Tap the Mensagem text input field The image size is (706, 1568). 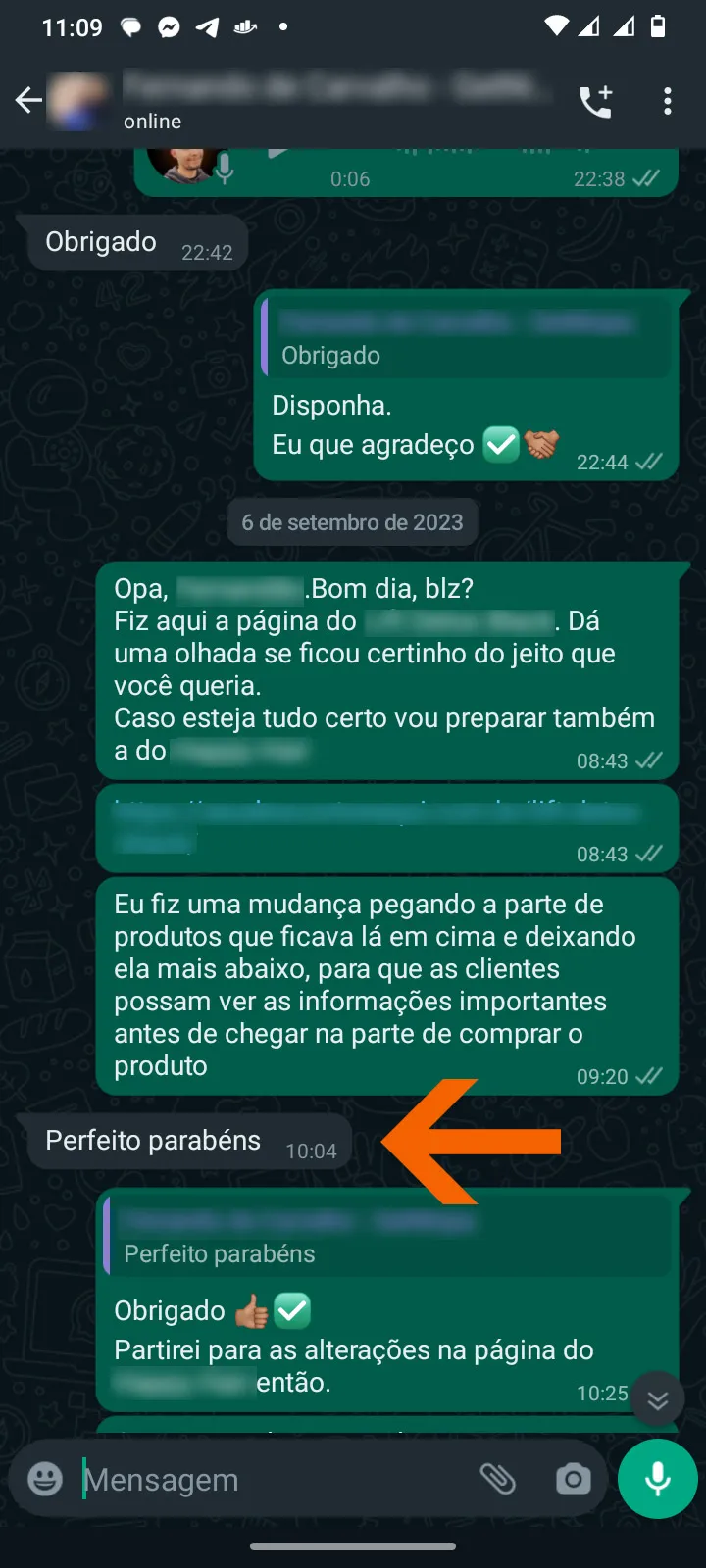tap(245, 1480)
